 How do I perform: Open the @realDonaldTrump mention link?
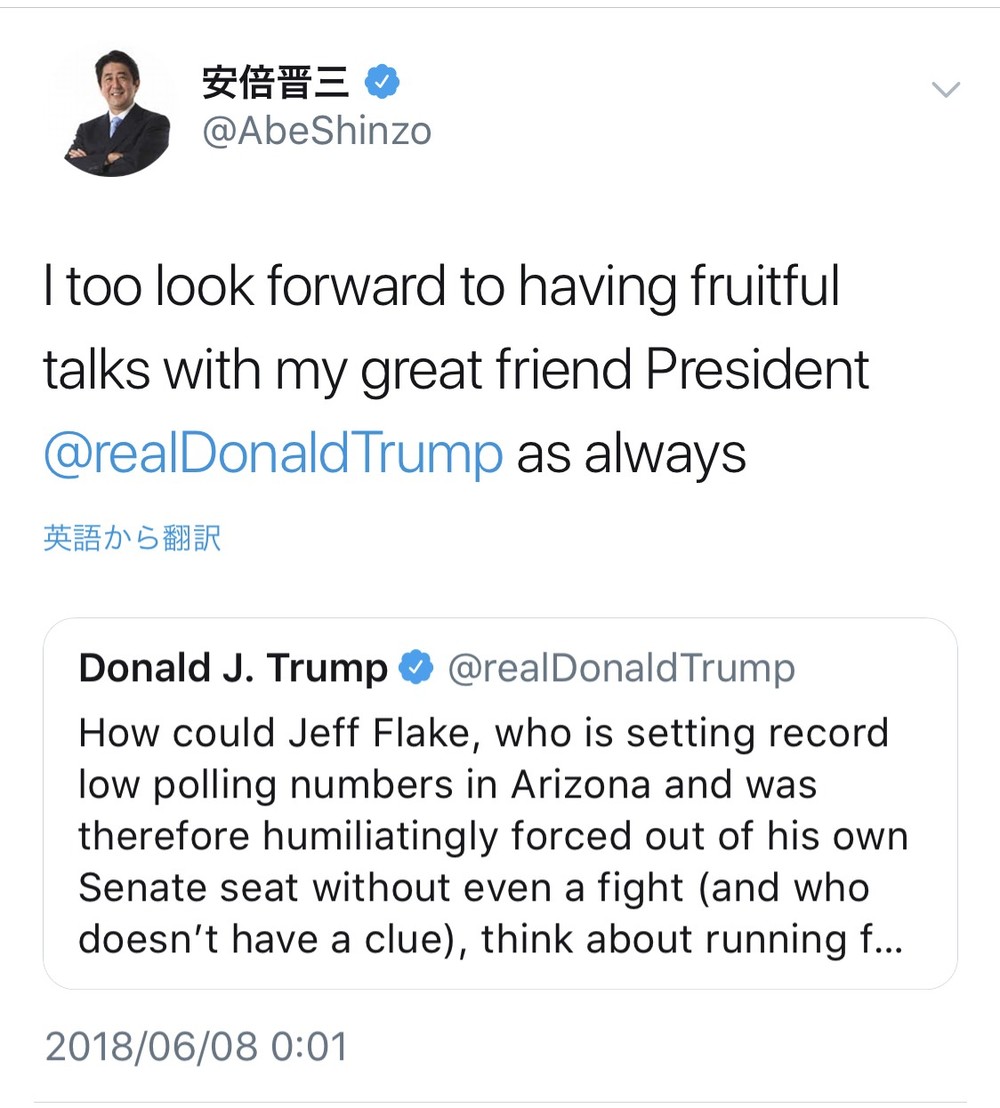(x=273, y=455)
